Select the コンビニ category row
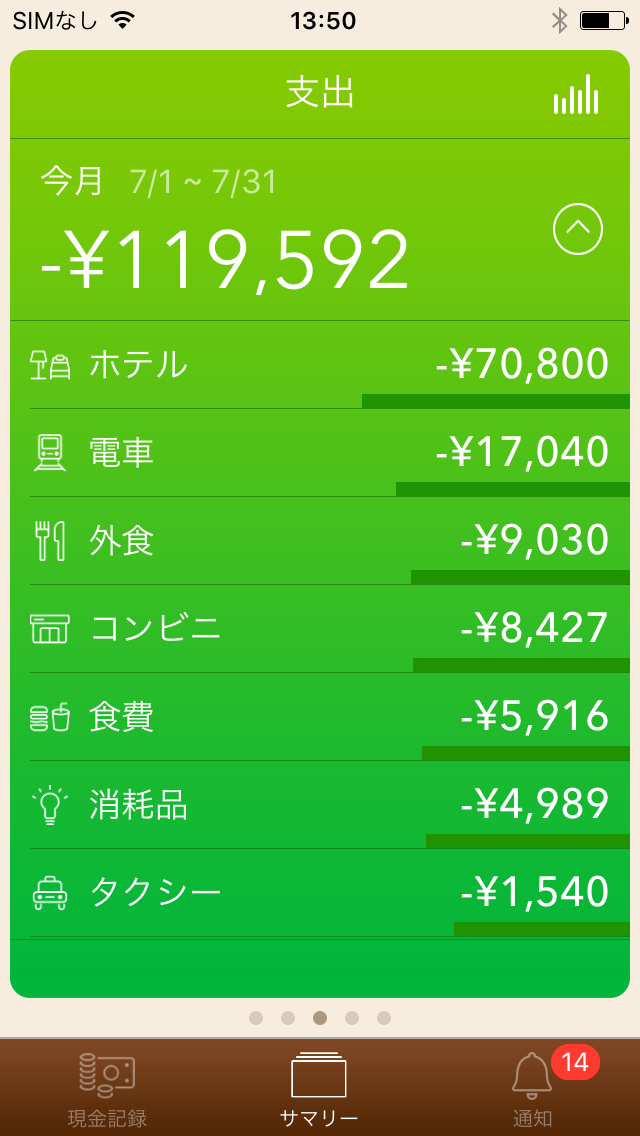640x1136 pixels. click(320, 628)
